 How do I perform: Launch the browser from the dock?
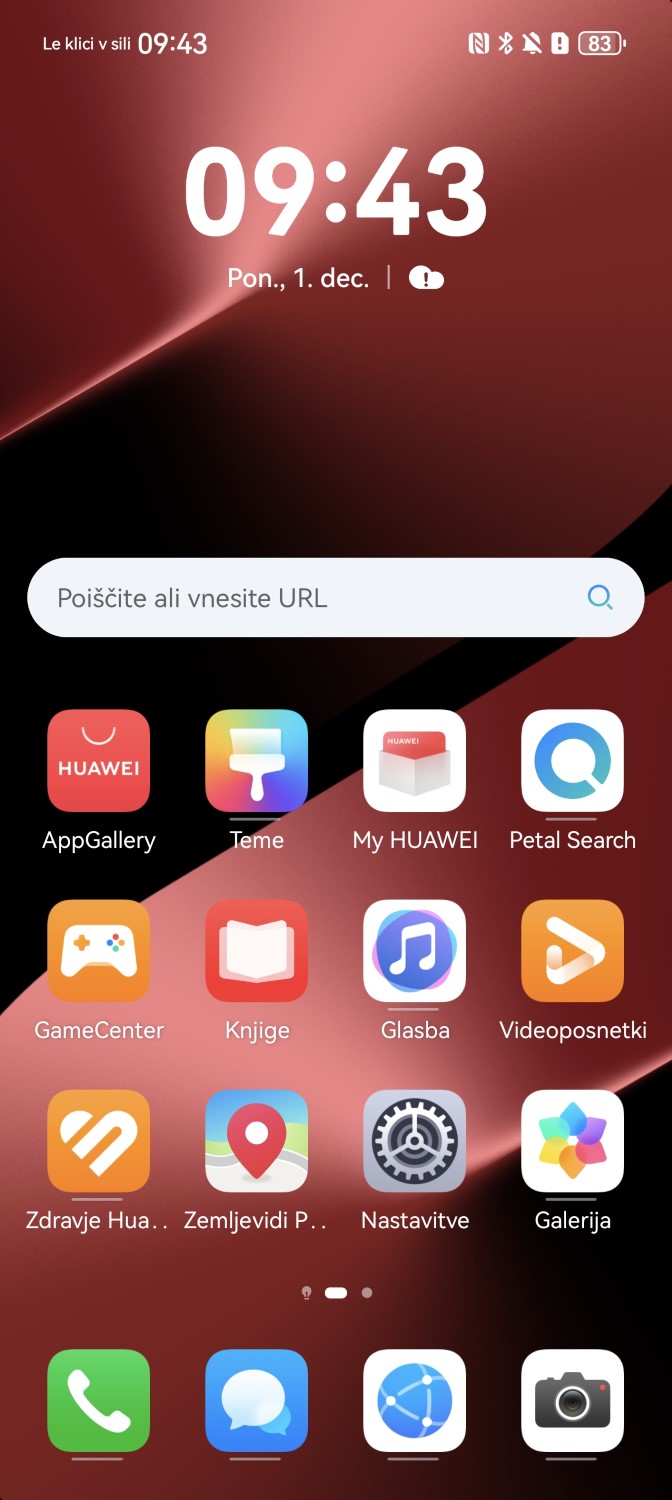click(x=414, y=1400)
